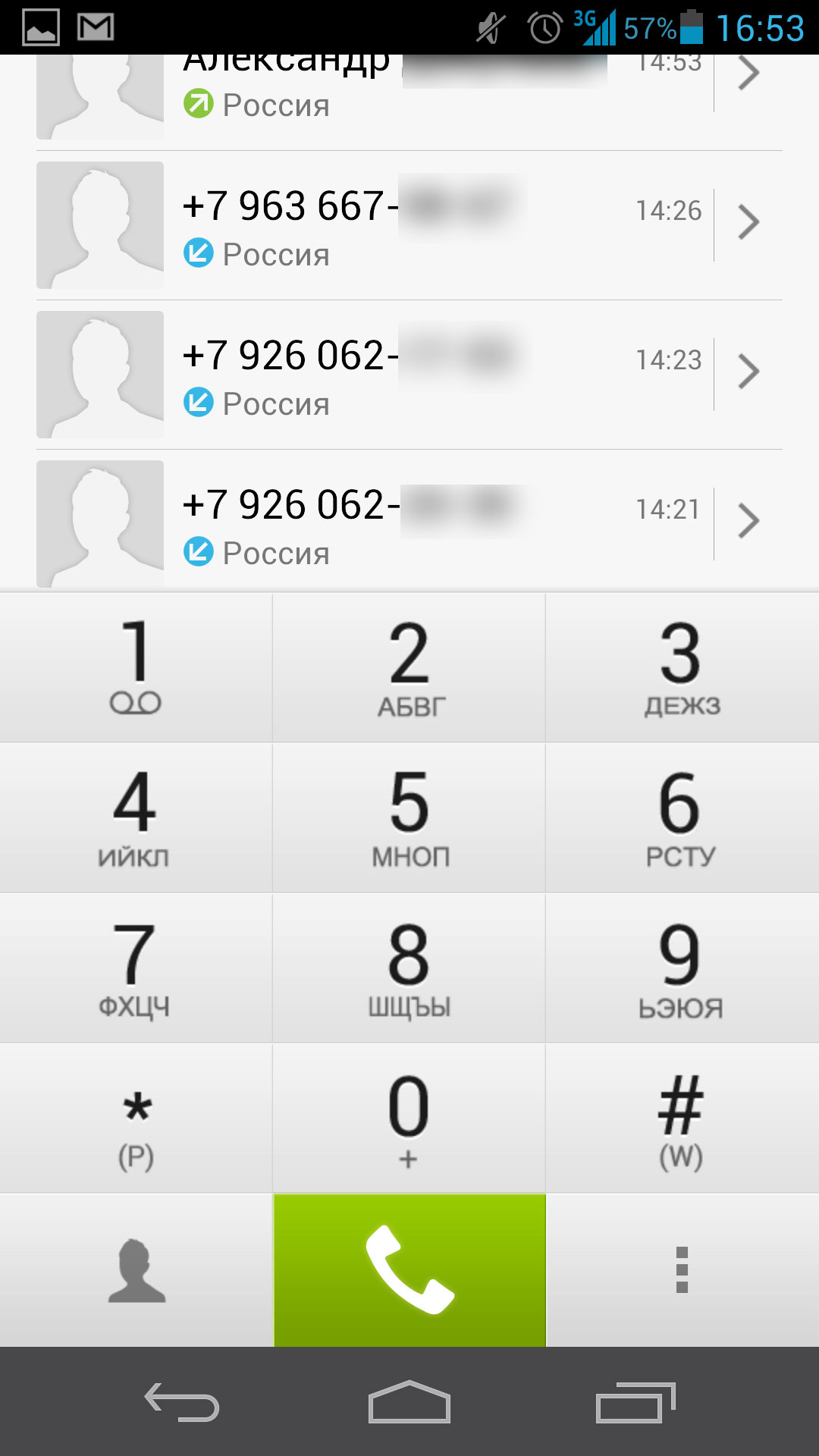Dial digit 5 МНОП
This screenshot has width=819, height=1456.
(x=409, y=817)
